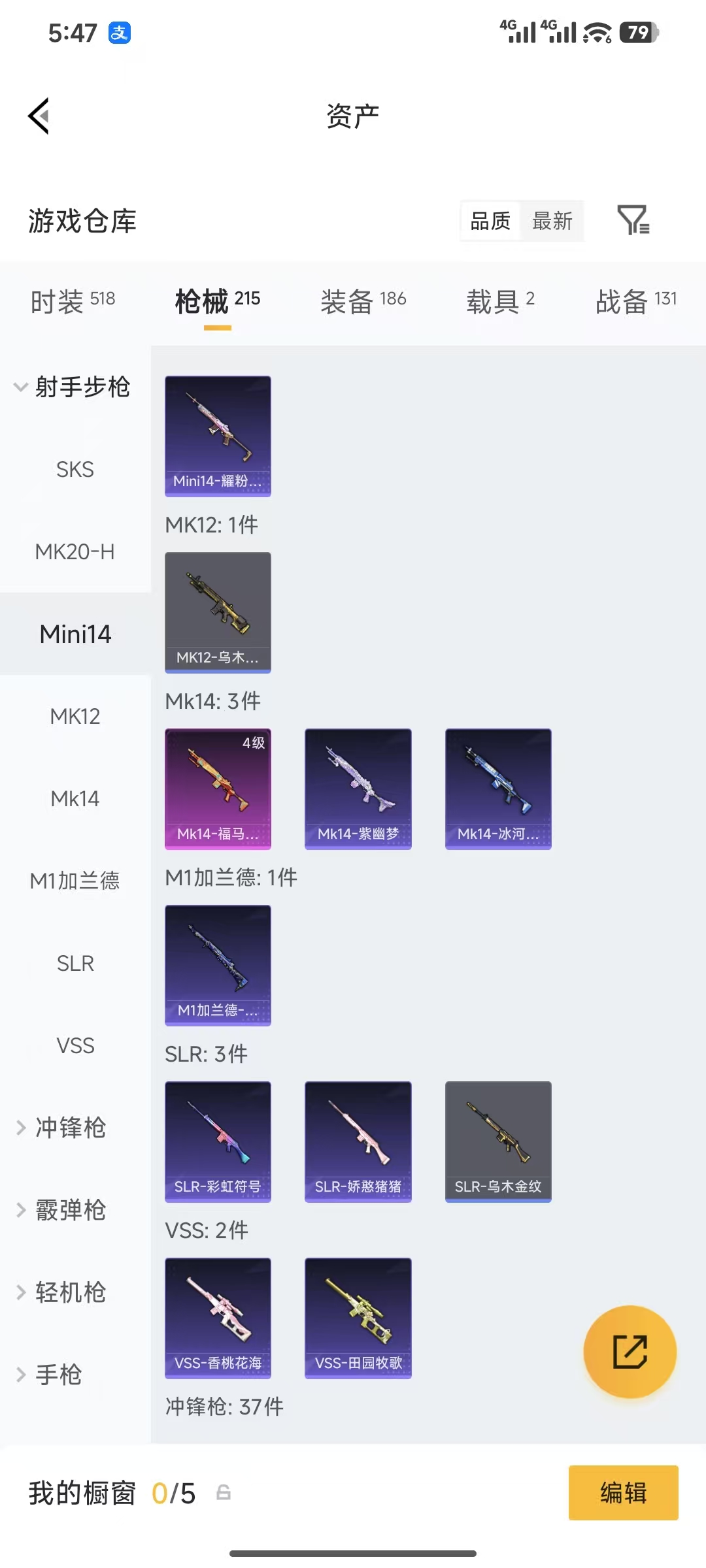This screenshot has width=706, height=1568.
Task: Switch sorting to 最新
Action: click(552, 221)
